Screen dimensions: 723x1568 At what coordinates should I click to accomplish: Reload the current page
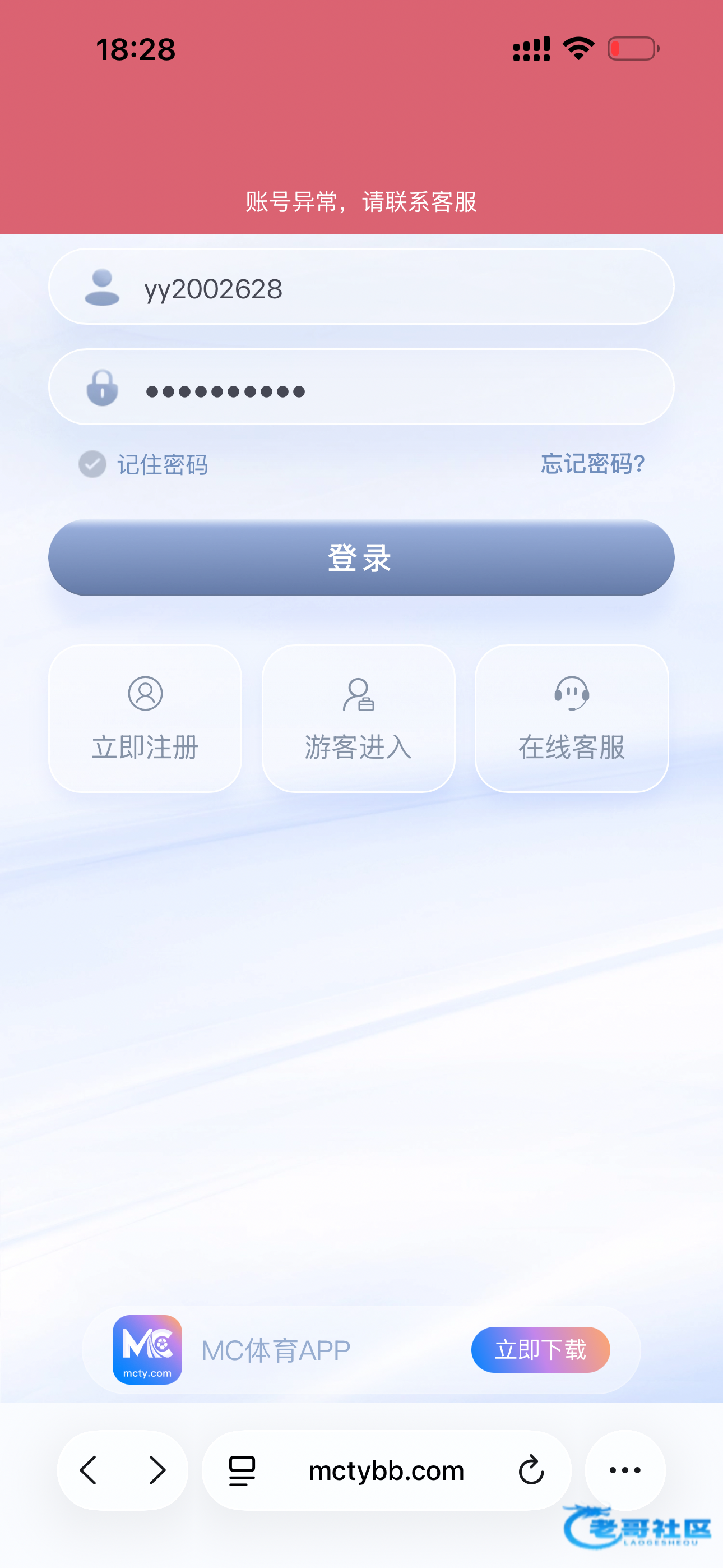point(531,1470)
